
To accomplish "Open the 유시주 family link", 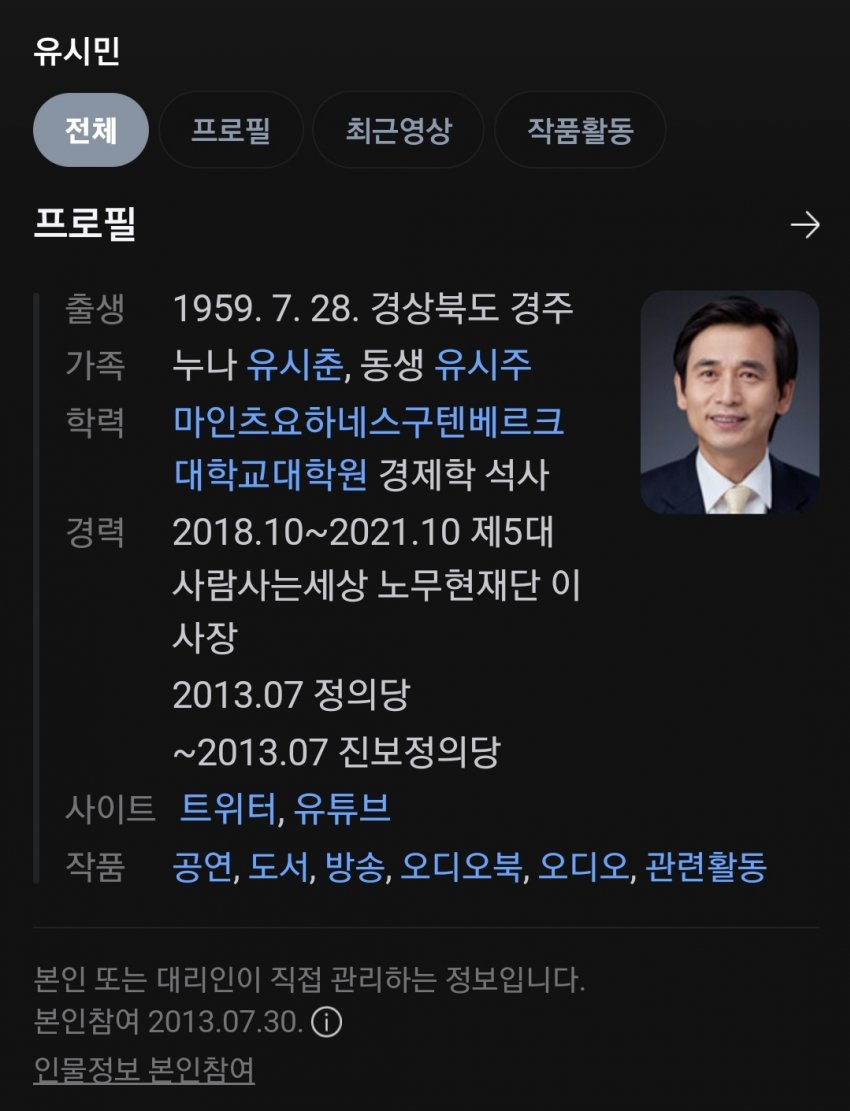I will (482, 365).
